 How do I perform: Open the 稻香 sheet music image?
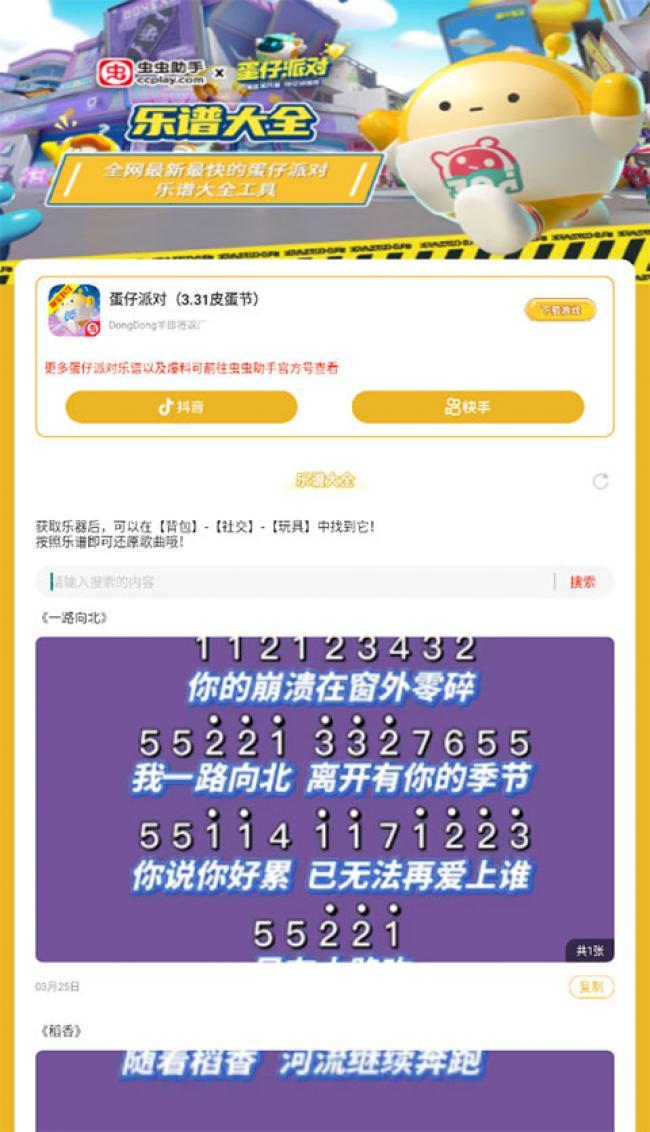(325, 1090)
